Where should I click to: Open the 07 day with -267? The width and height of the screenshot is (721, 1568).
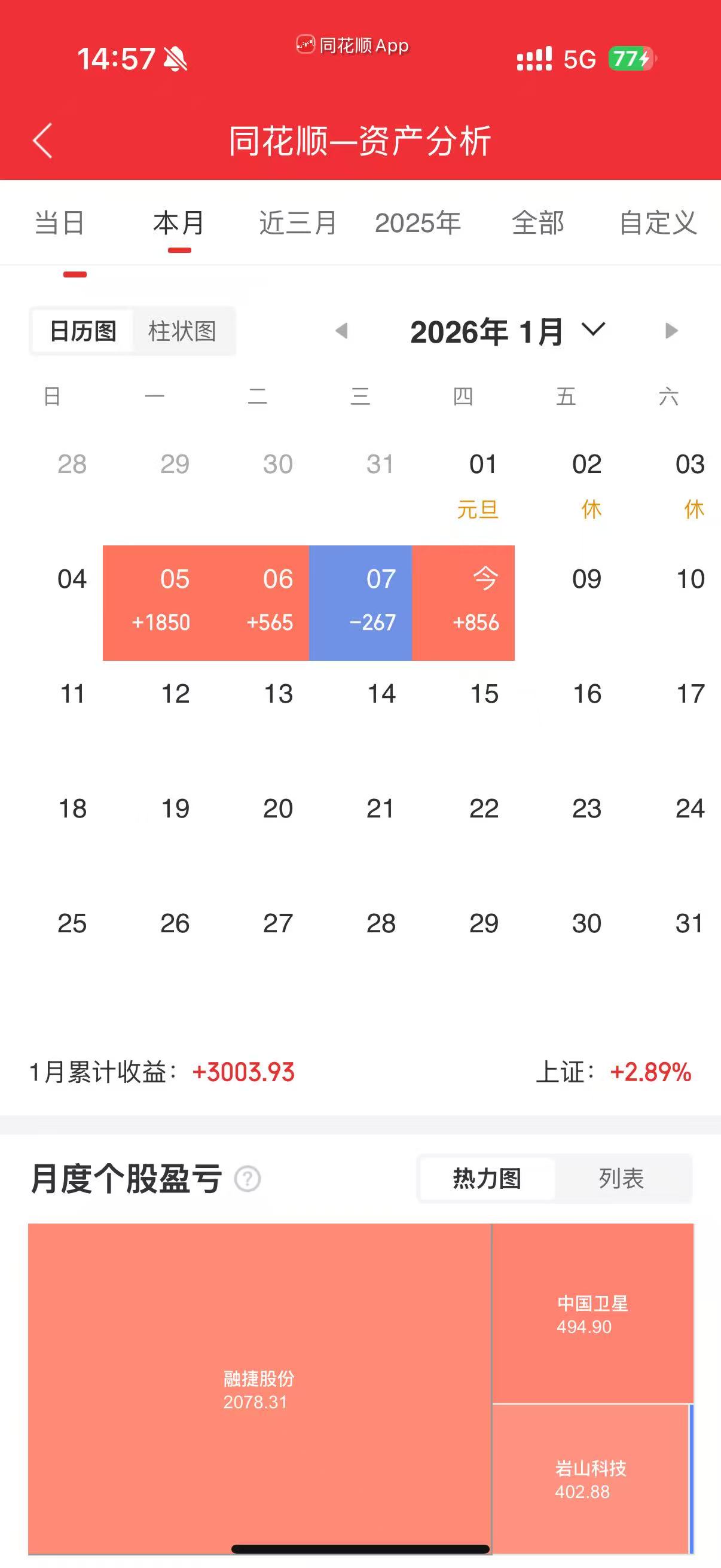click(361, 603)
